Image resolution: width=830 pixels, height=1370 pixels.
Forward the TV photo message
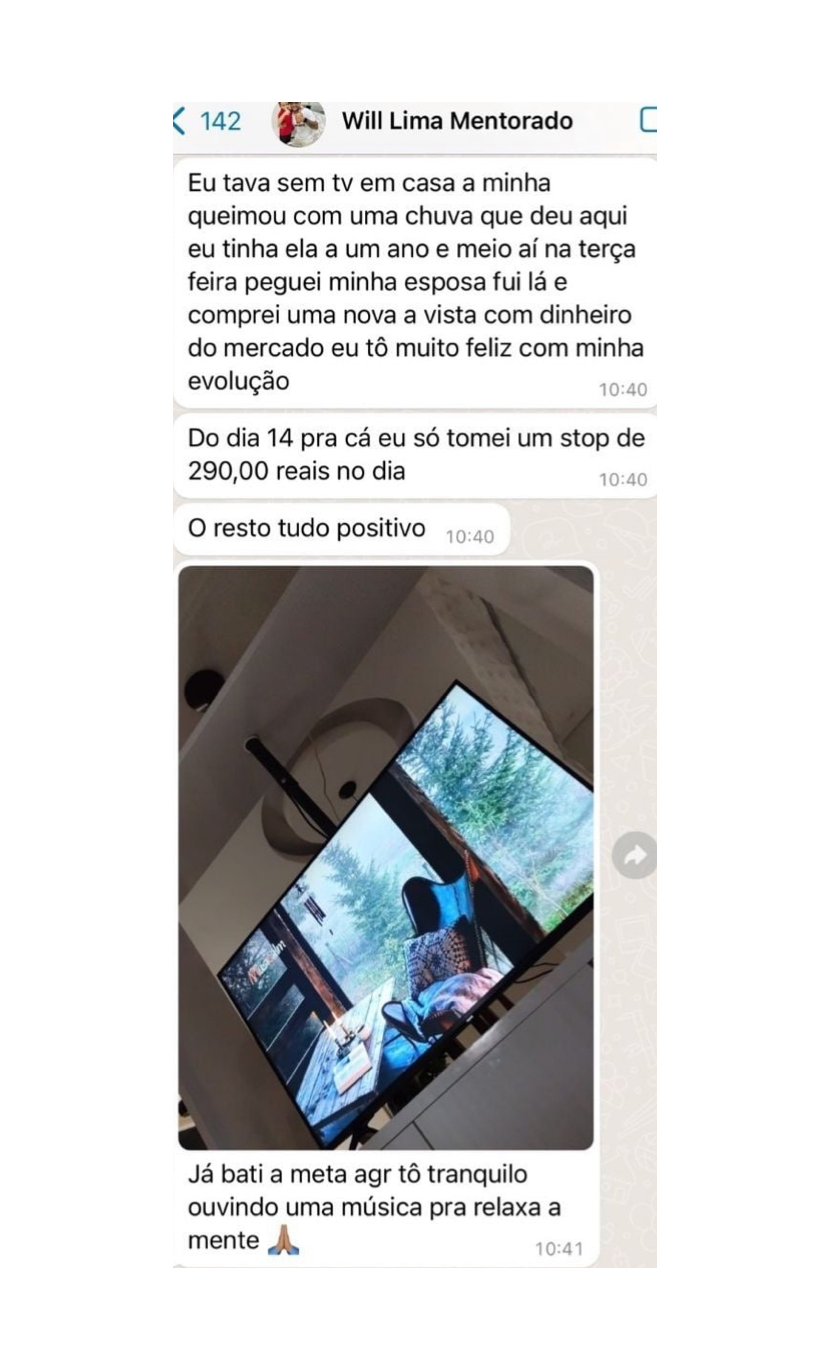[x=634, y=856]
